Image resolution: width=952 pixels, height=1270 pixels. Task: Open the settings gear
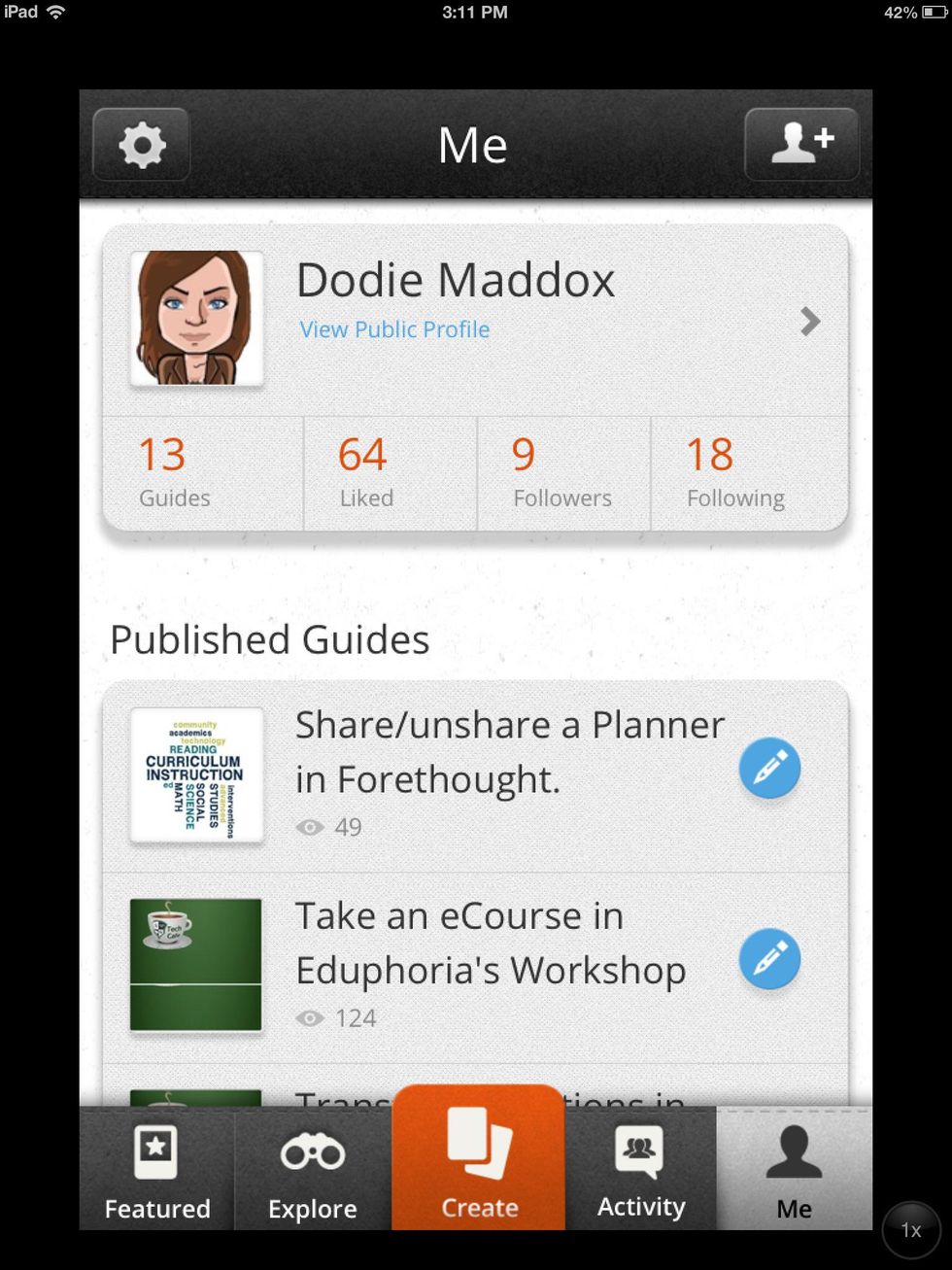click(142, 146)
